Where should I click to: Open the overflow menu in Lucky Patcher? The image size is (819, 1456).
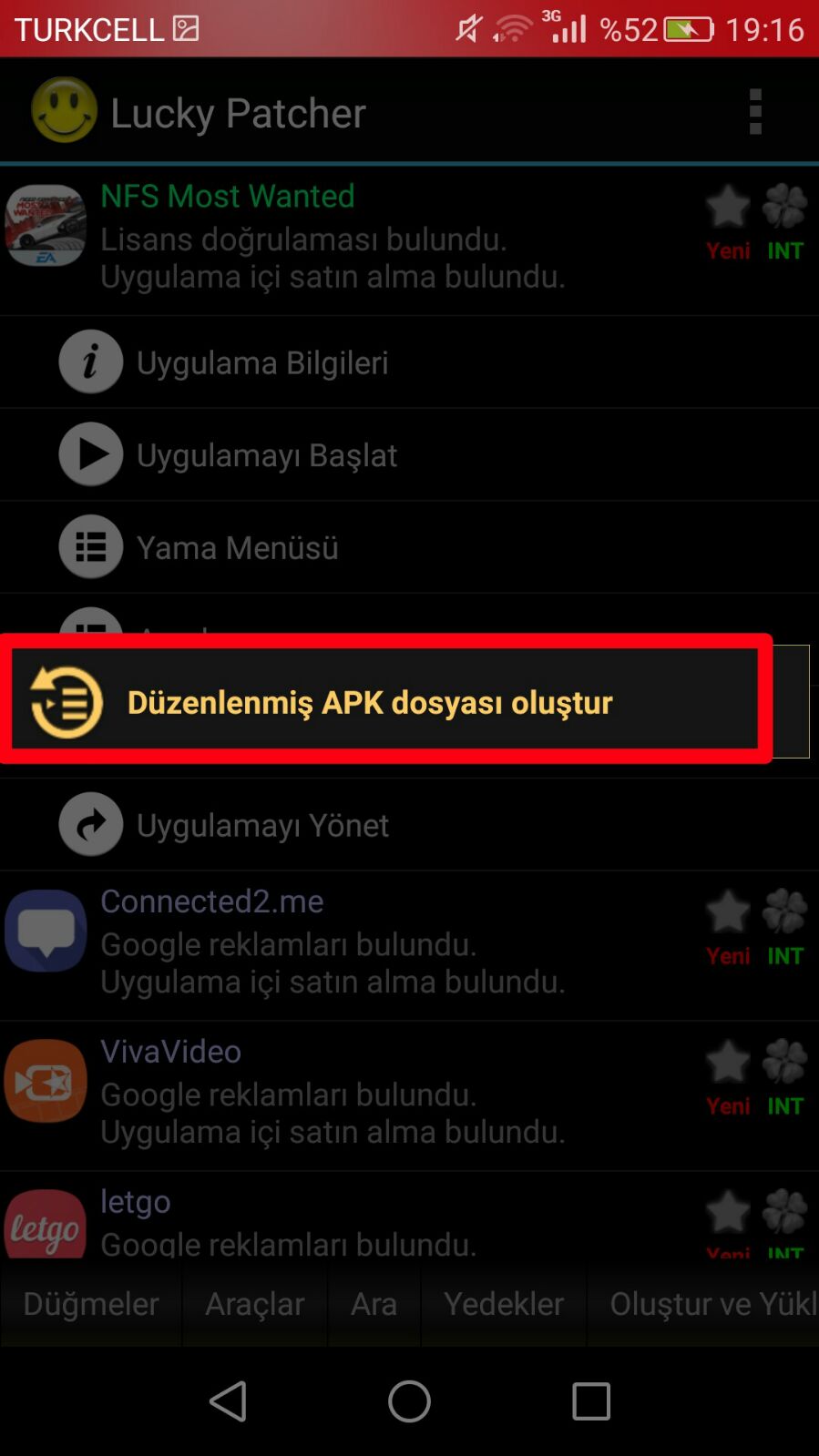(754, 112)
